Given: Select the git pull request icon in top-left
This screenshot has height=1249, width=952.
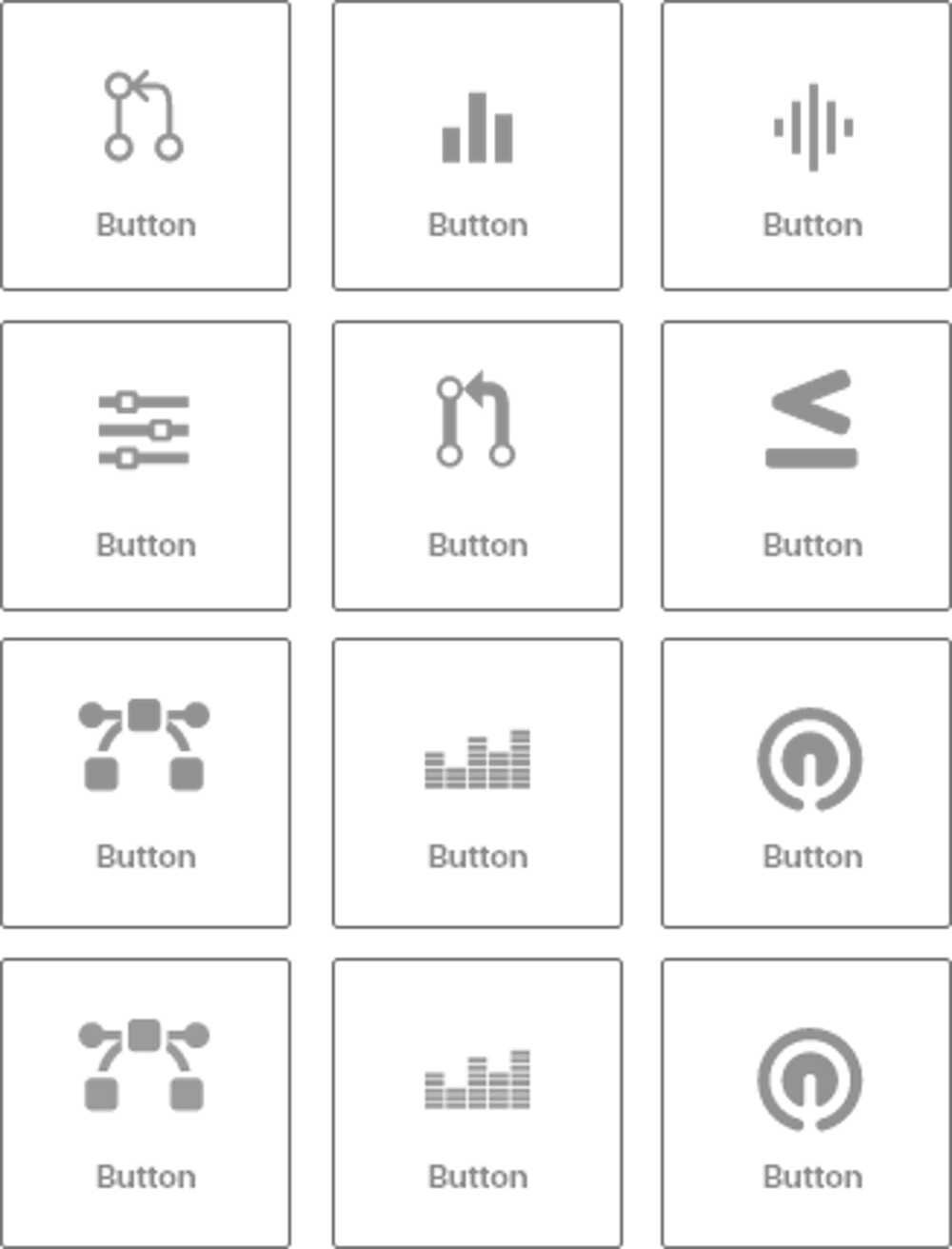Looking at the screenshot, I should click(x=143, y=114).
